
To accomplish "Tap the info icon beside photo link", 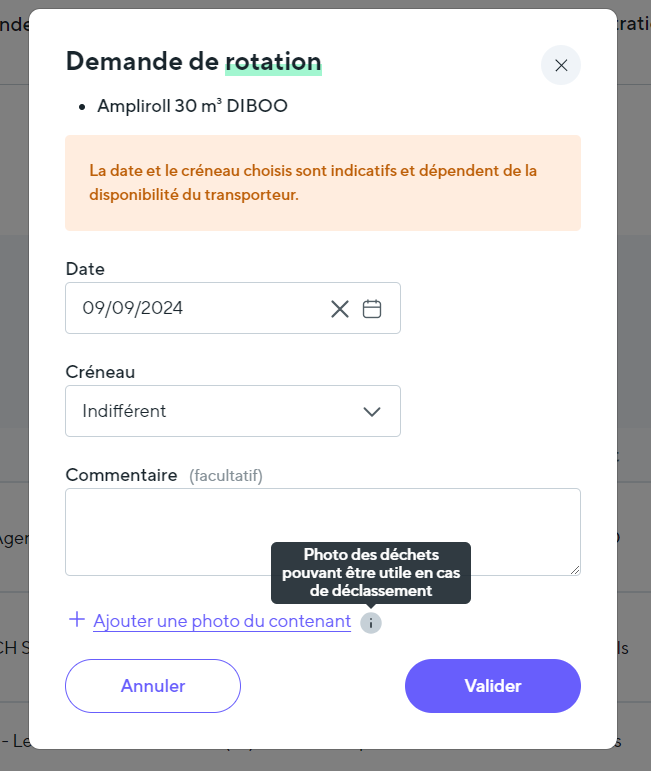I will click(x=371, y=623).
